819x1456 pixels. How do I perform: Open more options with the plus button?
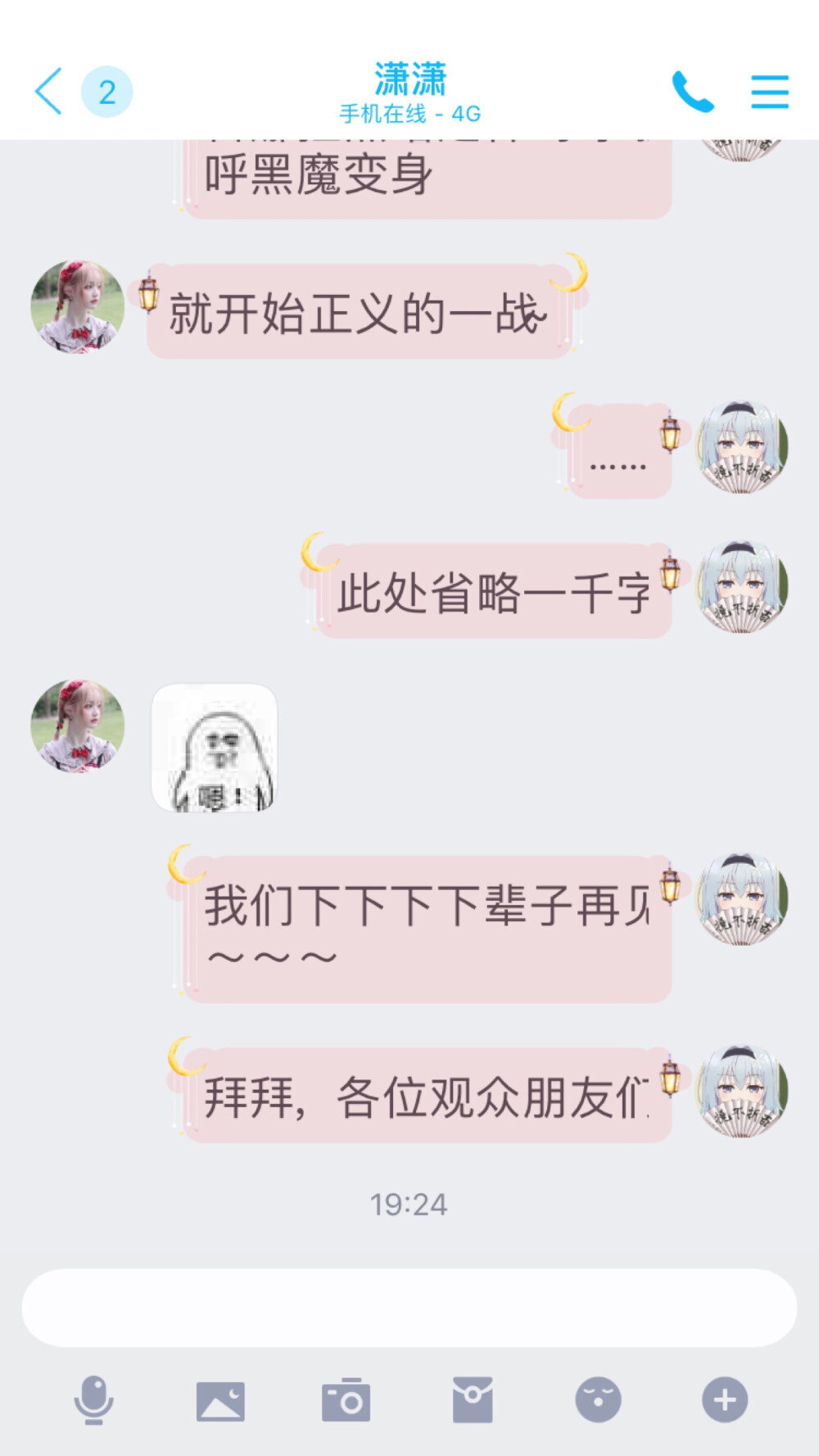tap(725, 1399)
